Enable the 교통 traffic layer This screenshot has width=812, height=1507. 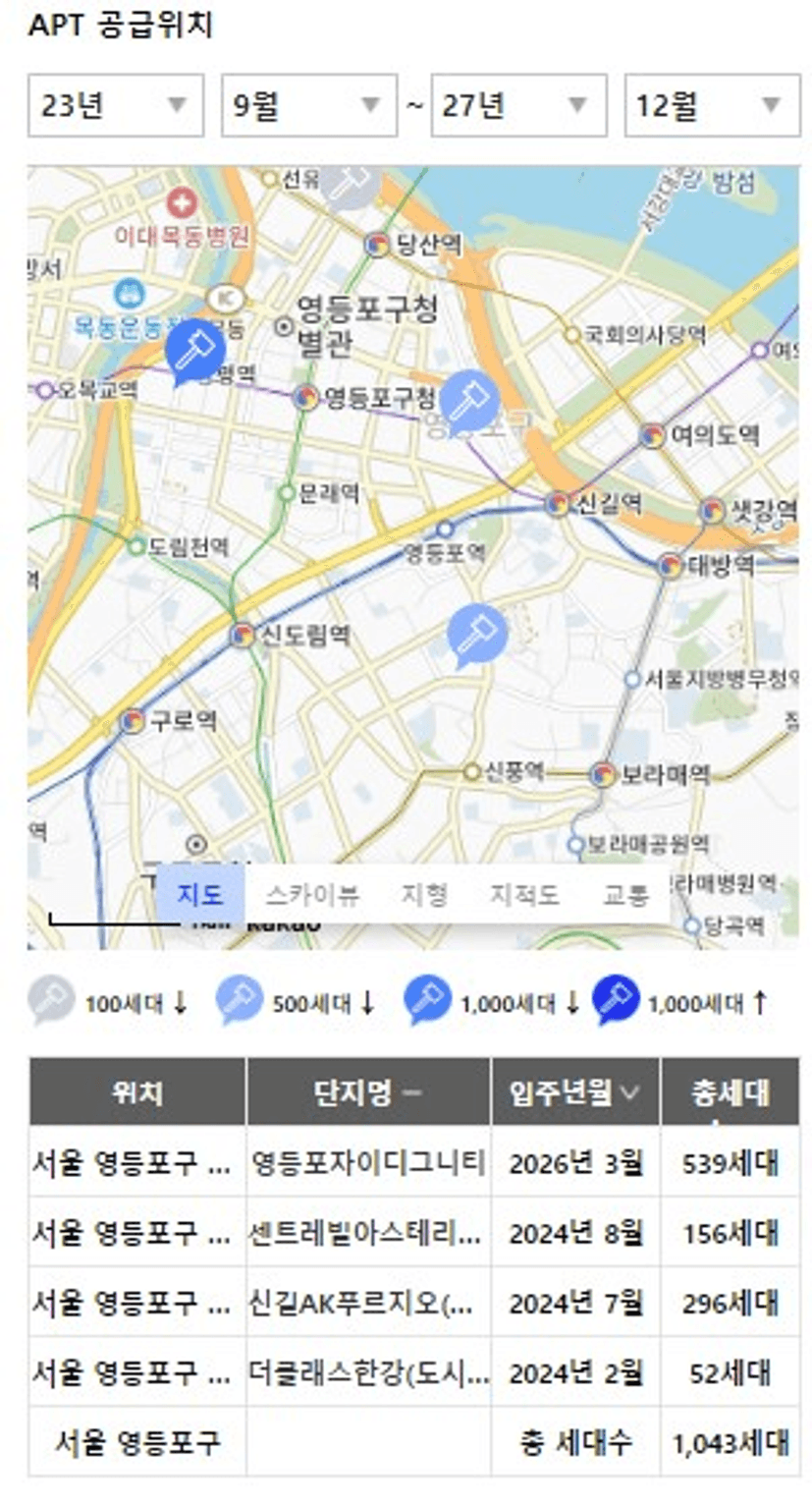click(x=625, y=895)
